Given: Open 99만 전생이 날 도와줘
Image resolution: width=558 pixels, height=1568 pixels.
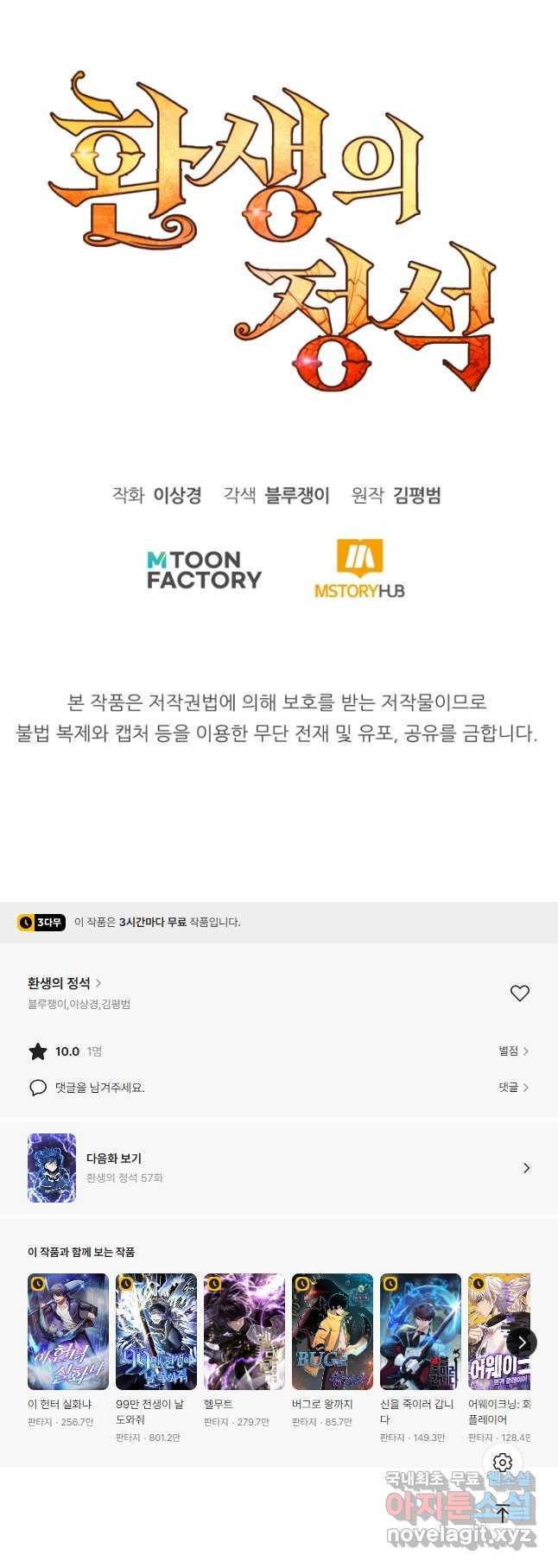Looking at the screenshot, I should pos(156,1330).
